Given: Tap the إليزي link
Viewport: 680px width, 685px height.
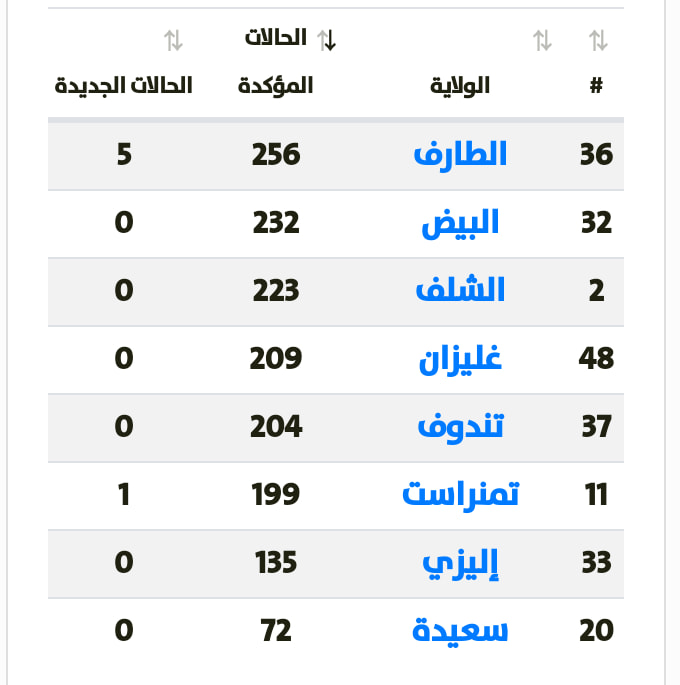Looking at the screenshot, I should [x=460, y=562].
